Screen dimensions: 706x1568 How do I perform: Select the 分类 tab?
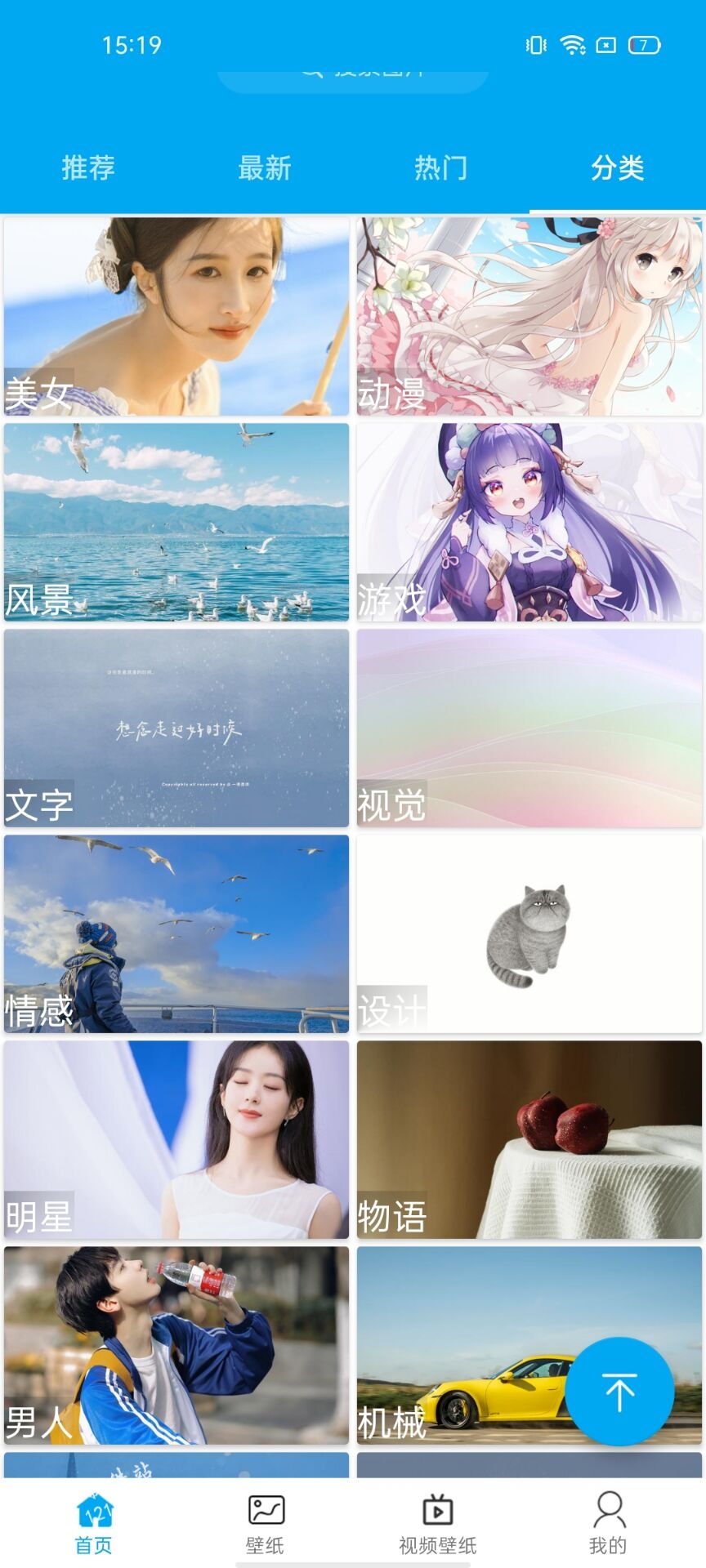point(618,168)
